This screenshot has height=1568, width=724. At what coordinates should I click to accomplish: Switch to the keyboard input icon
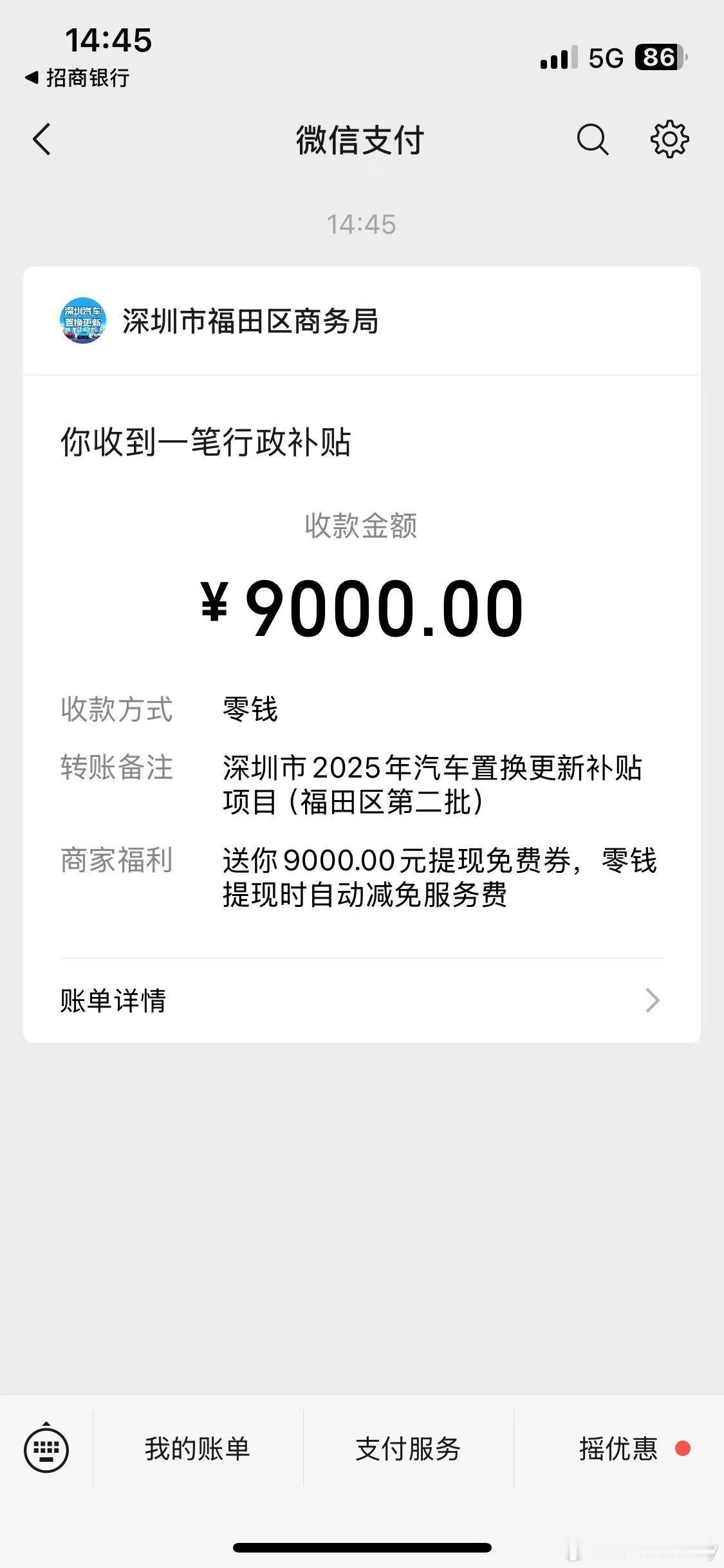click(x=46, y=1449)
